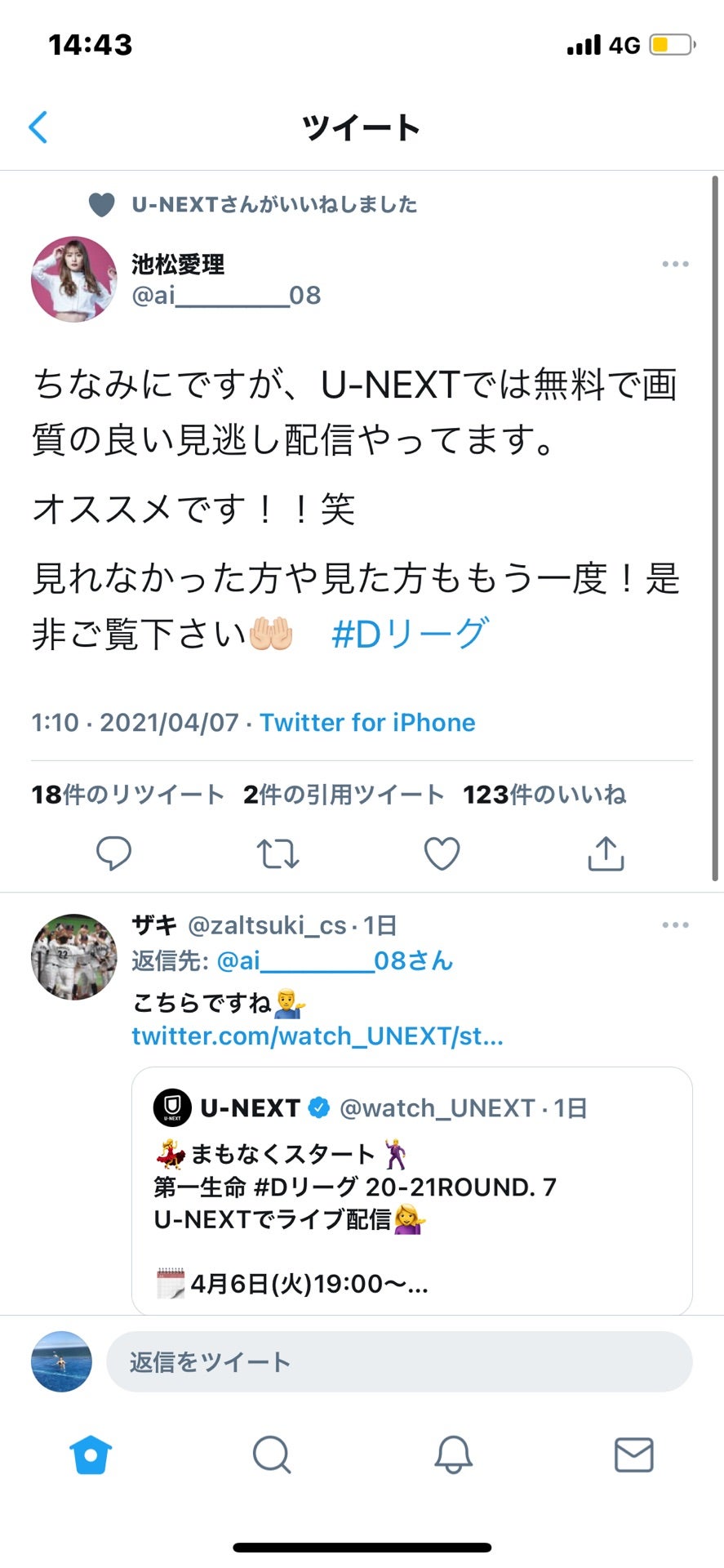
Task: Tap 返信をツイート reply field
Action: 398,1362
